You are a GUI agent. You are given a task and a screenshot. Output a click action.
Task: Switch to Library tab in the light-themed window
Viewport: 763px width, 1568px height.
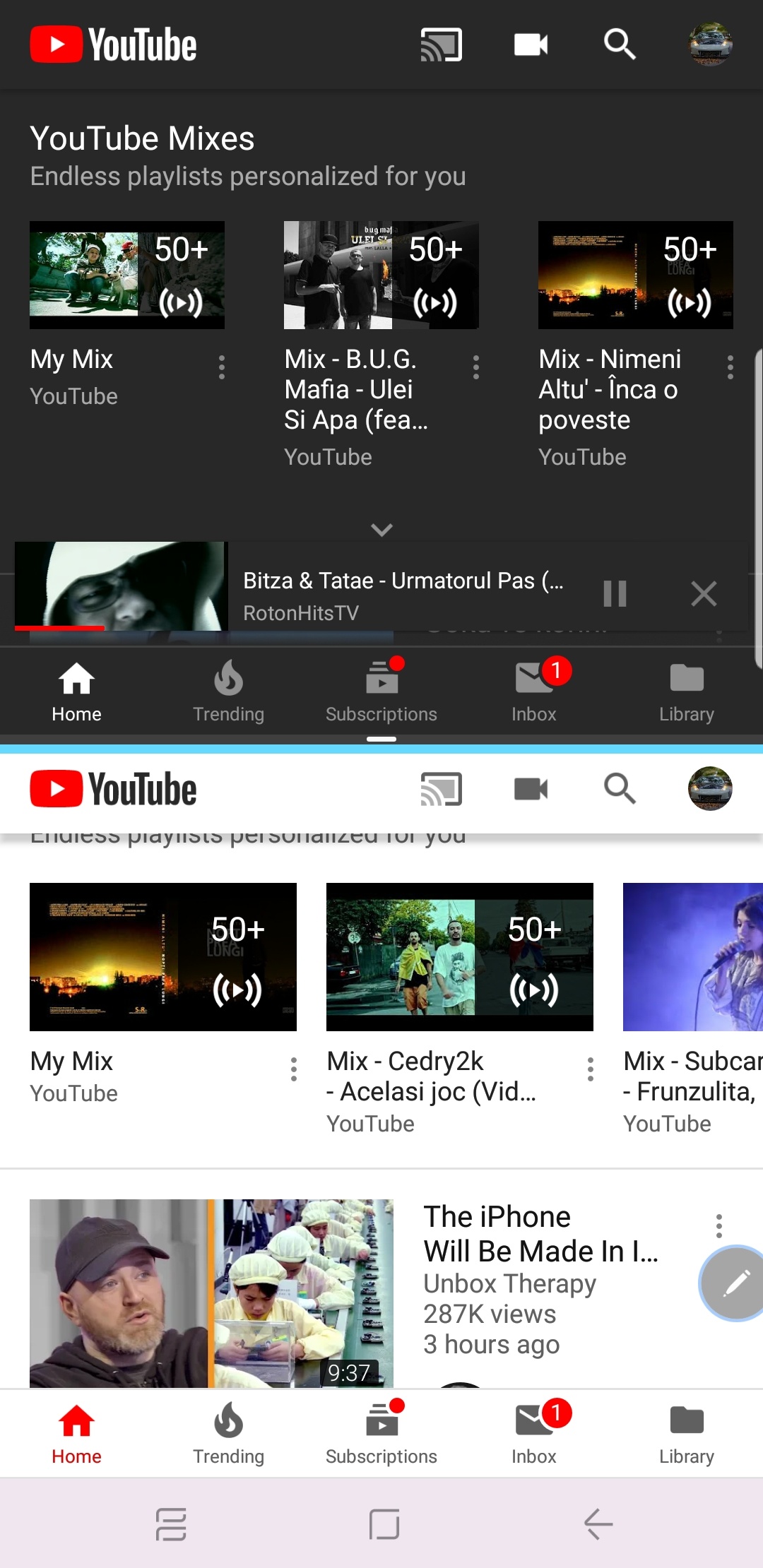pyautogui.click(x=687, y=1434)
